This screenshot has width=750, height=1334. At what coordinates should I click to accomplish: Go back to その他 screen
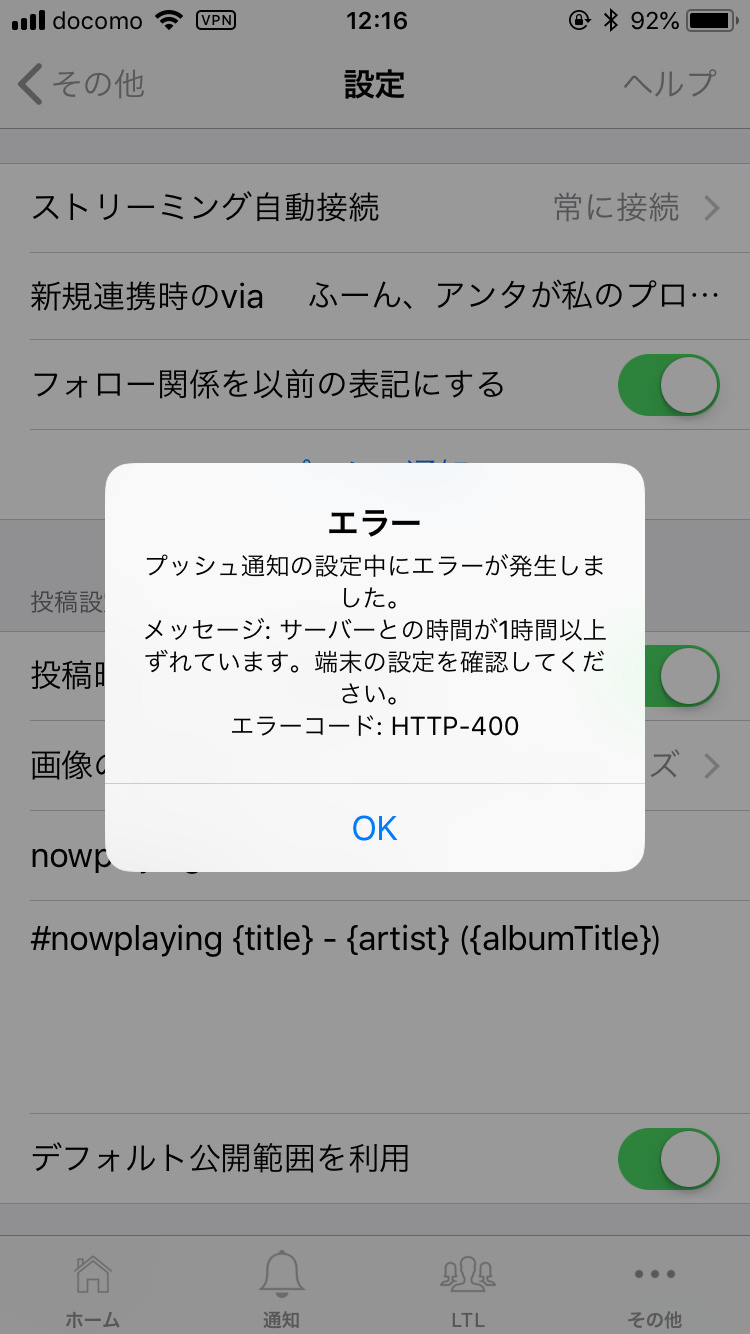[x=82, y=84]
